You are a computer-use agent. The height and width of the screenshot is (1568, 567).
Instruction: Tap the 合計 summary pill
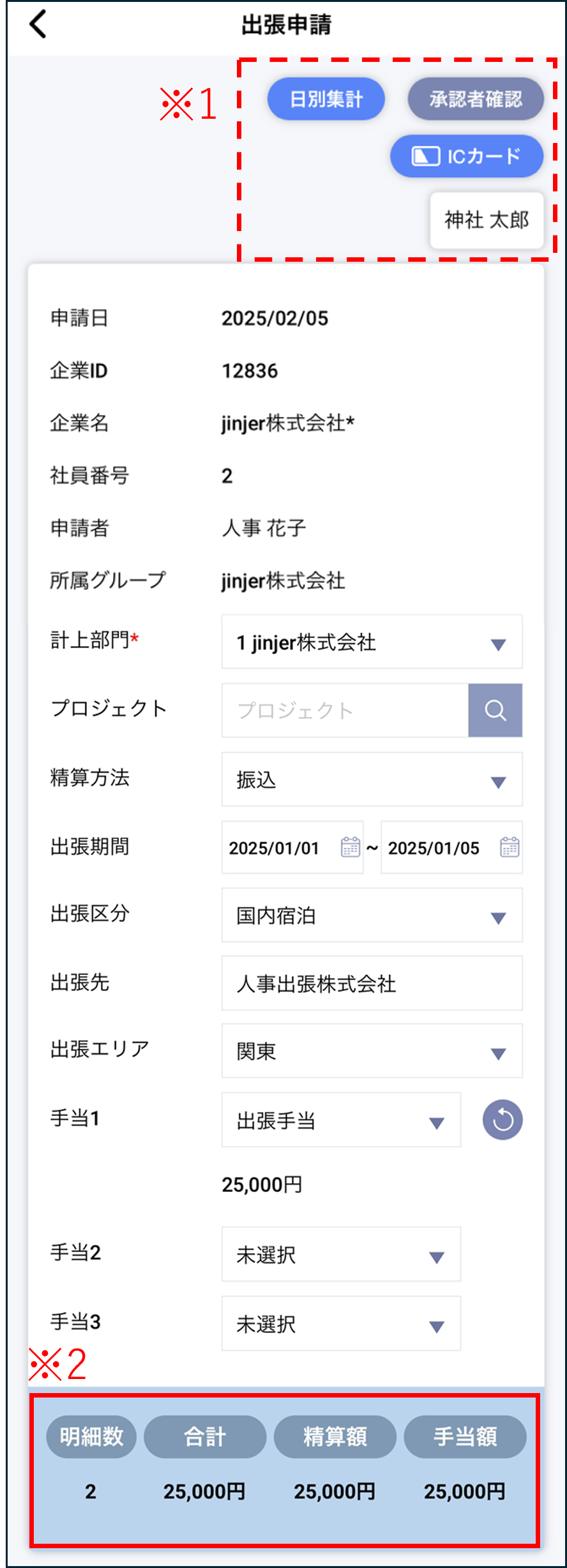204,1437
